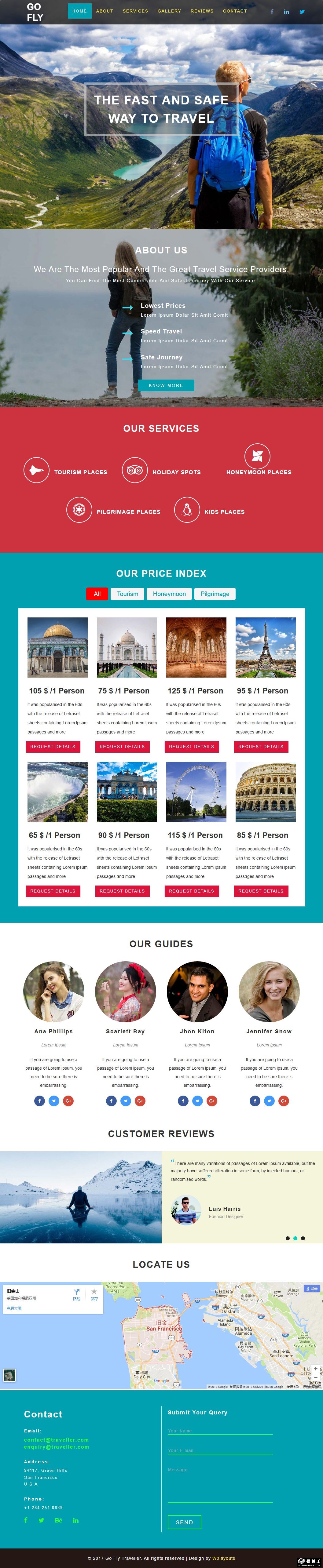
Task: Open Ana Phillips' Facebook icon
Action: [40, 1101]
